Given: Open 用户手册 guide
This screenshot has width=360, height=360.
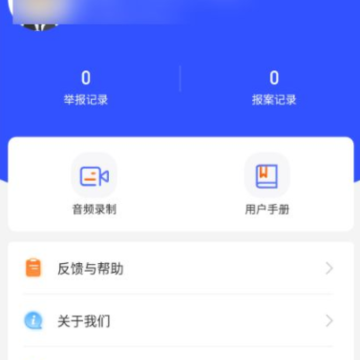Looking at the screenshot, I should click(267, 184).
